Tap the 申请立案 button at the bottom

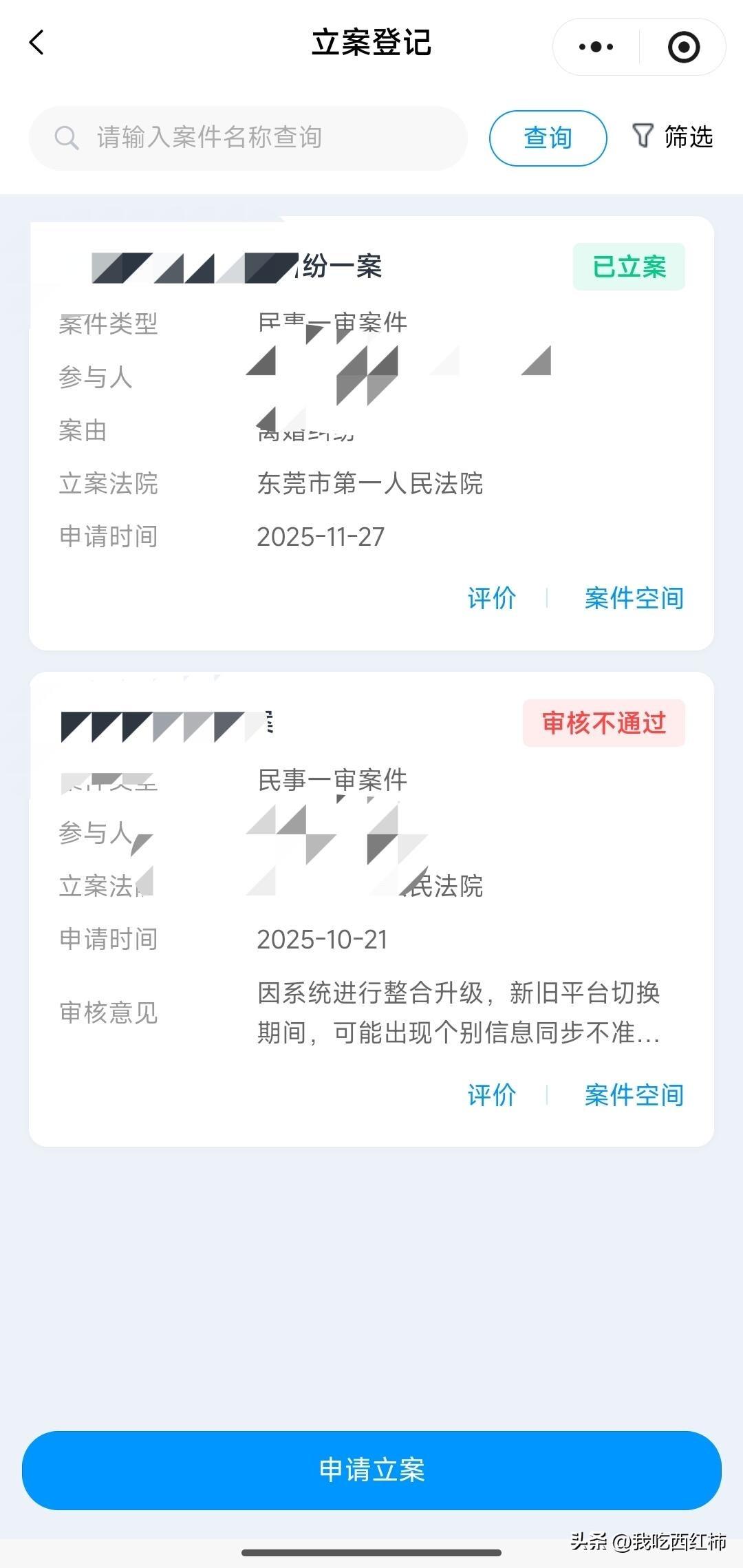pos(371,1470)
